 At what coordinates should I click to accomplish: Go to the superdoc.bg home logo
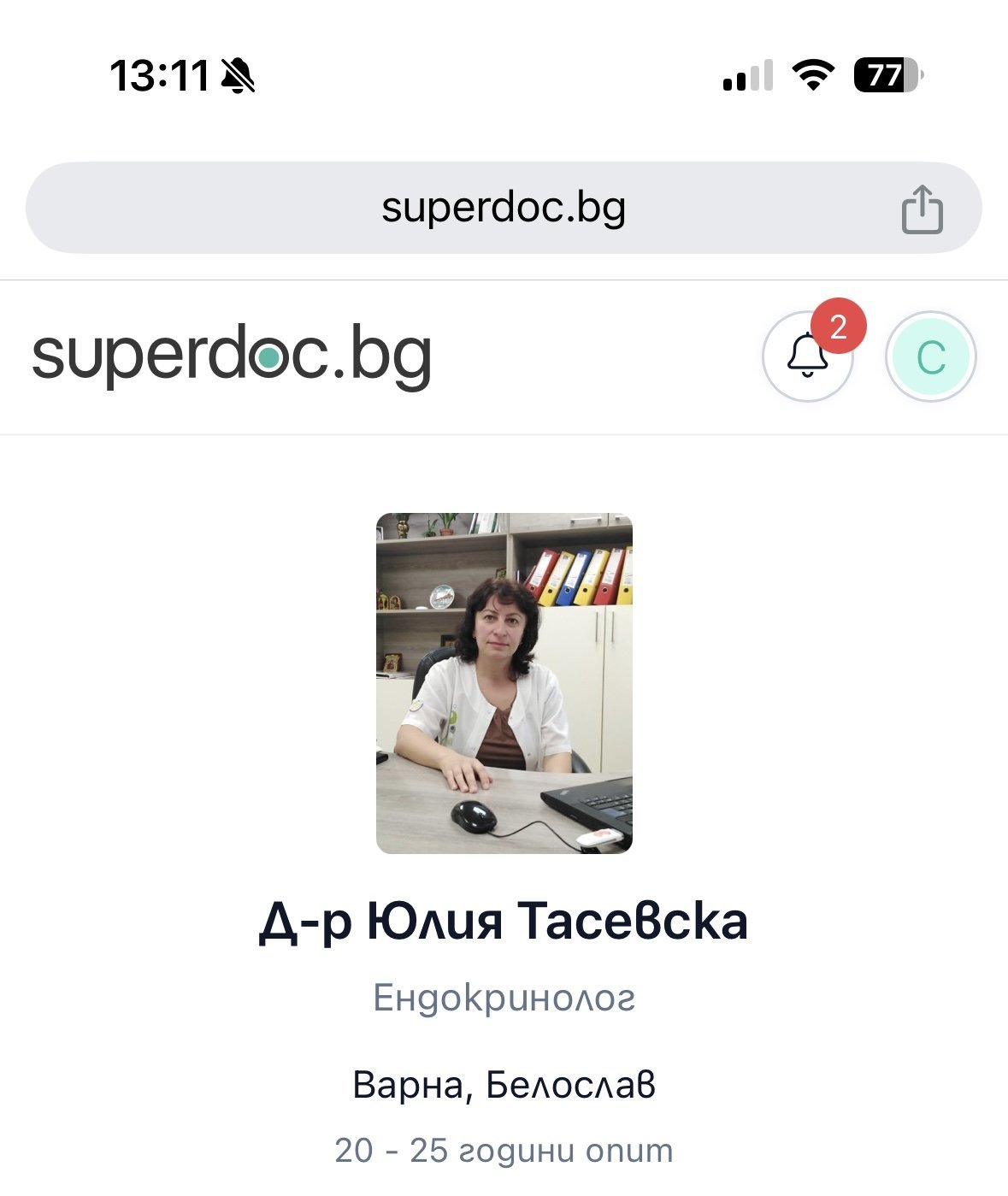click(232, 356)
